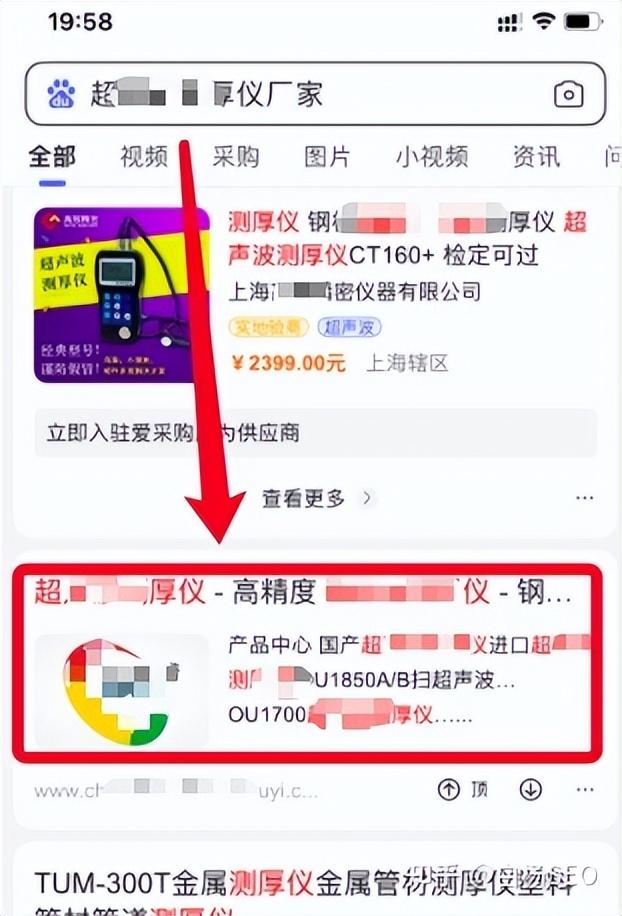
Task: Tap the search box with the query text
Action: click(x=300, y=95)
